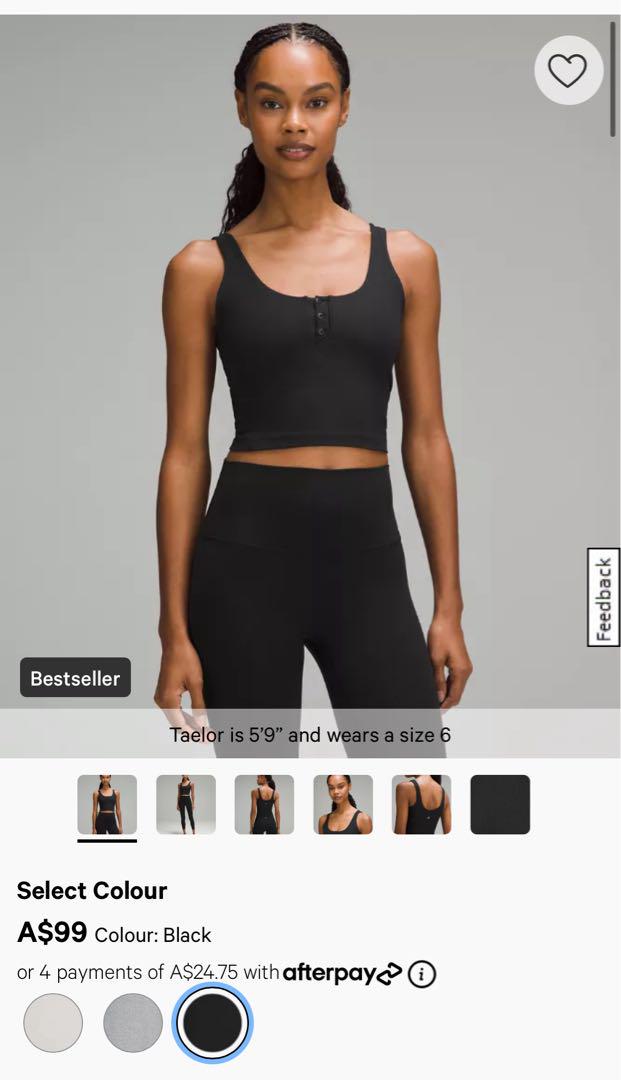Select the Black colour swatch
This screenshot has width=621, height=1080.
coord(212,1022)
